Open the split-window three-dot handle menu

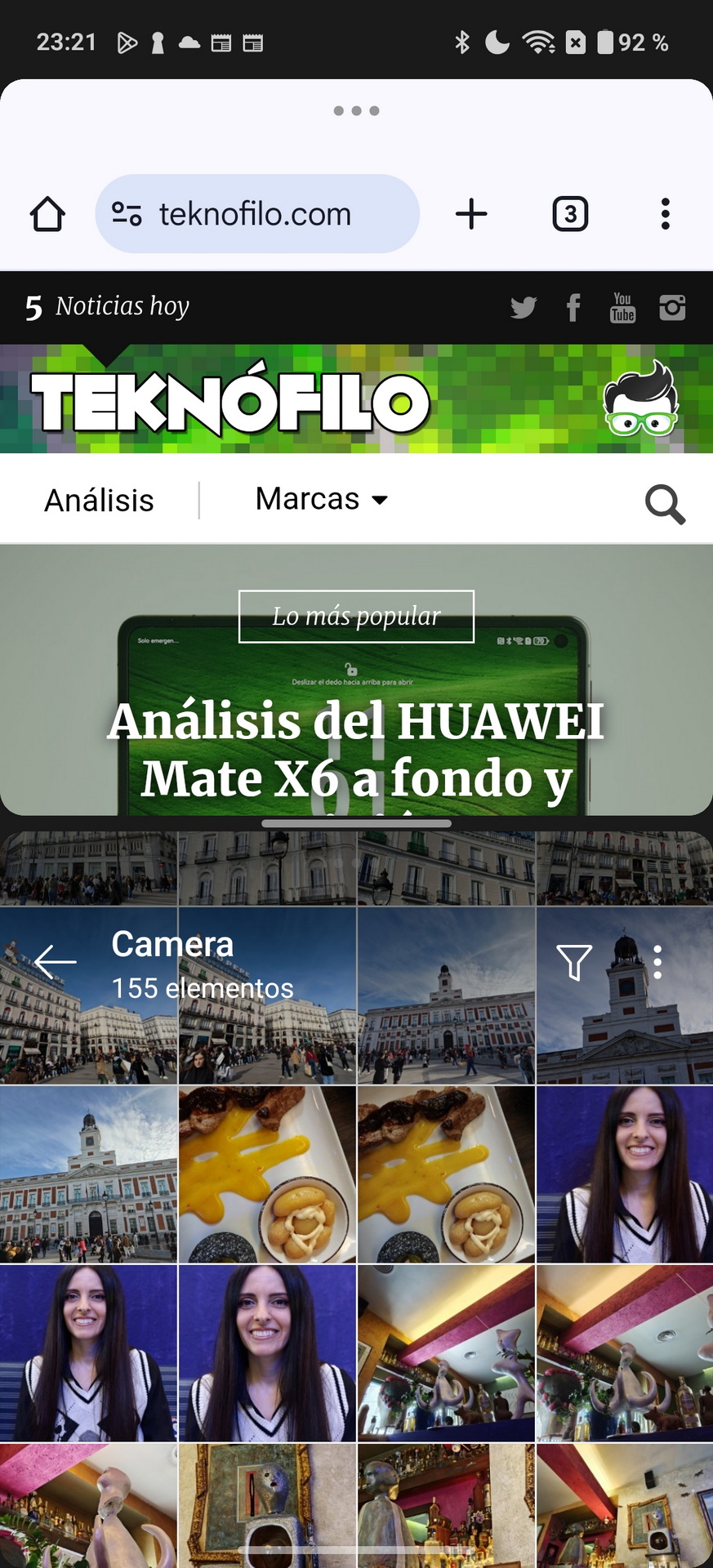tap(356, 111)
